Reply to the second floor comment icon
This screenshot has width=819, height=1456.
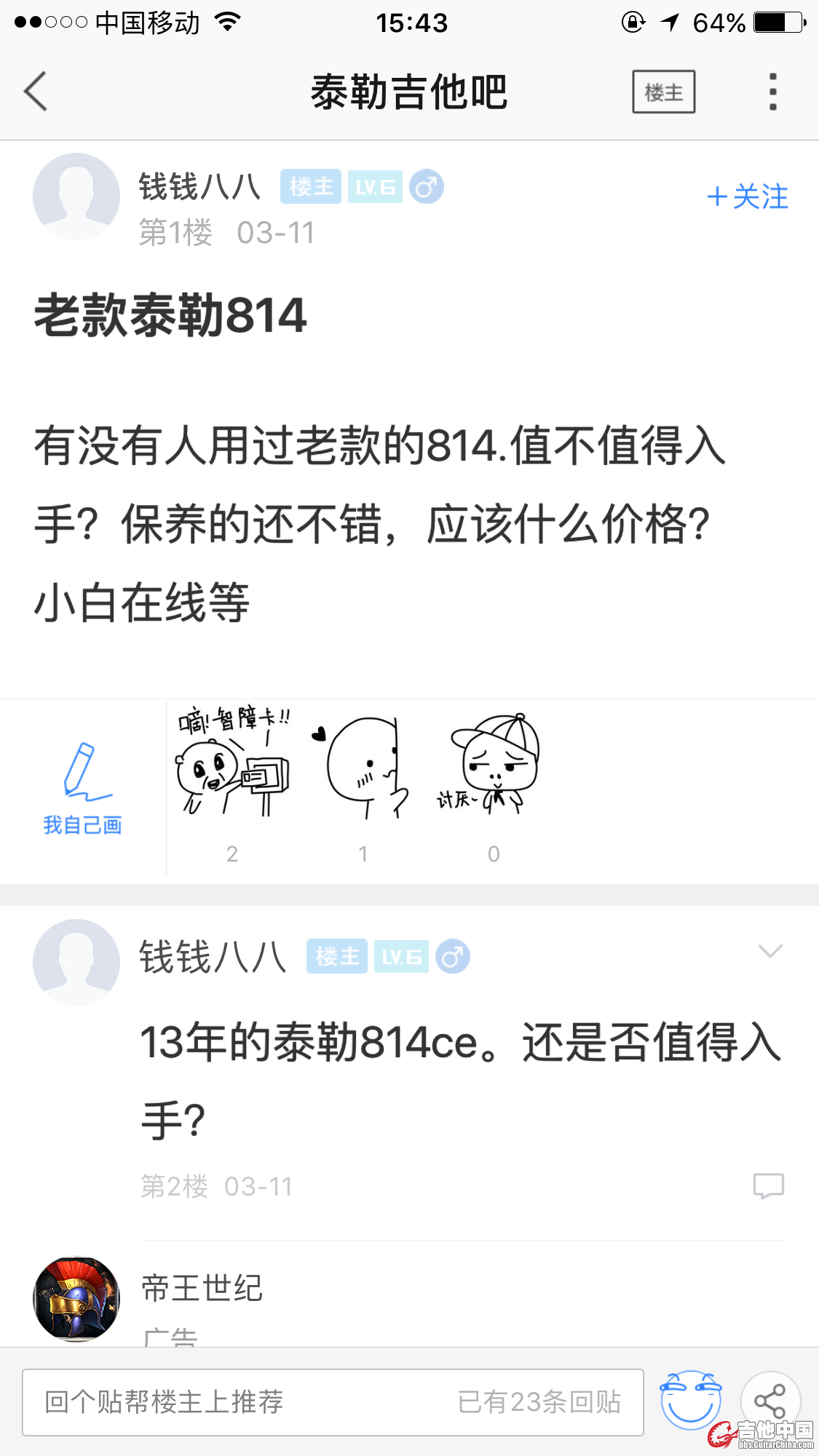pos(768,1186)
